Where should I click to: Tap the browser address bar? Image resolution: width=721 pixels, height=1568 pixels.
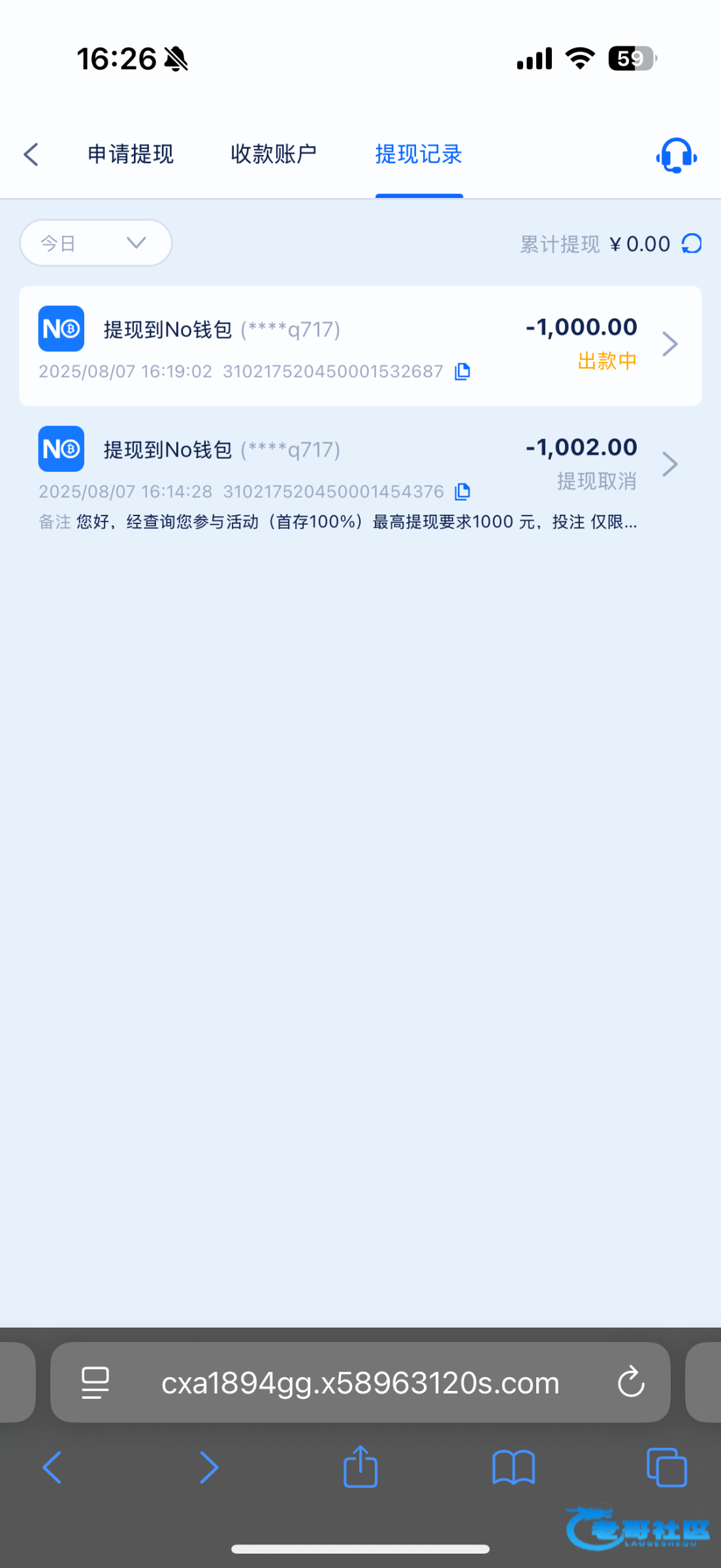pos(360,1383)
